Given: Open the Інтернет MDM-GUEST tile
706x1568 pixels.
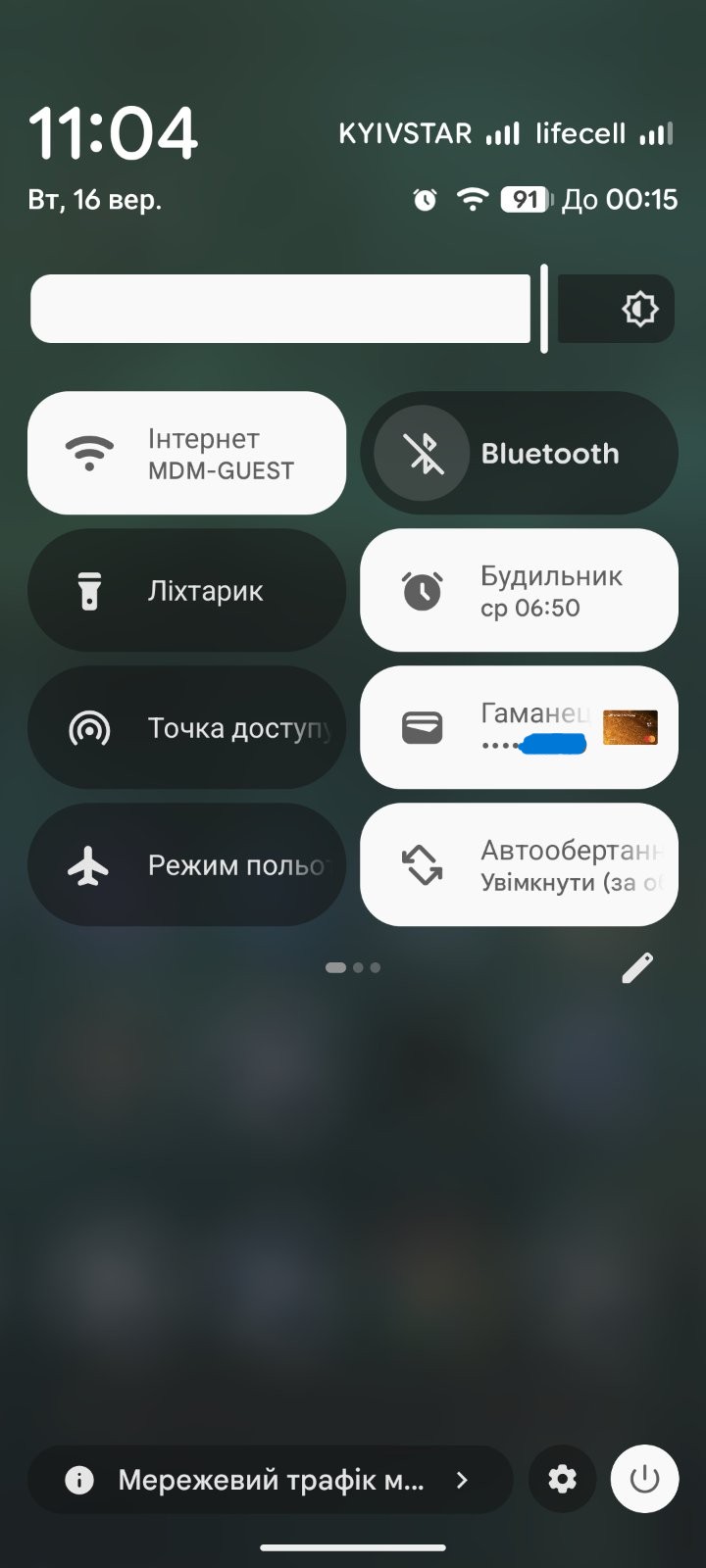Looking at the screenshot, I should [186, 453].
